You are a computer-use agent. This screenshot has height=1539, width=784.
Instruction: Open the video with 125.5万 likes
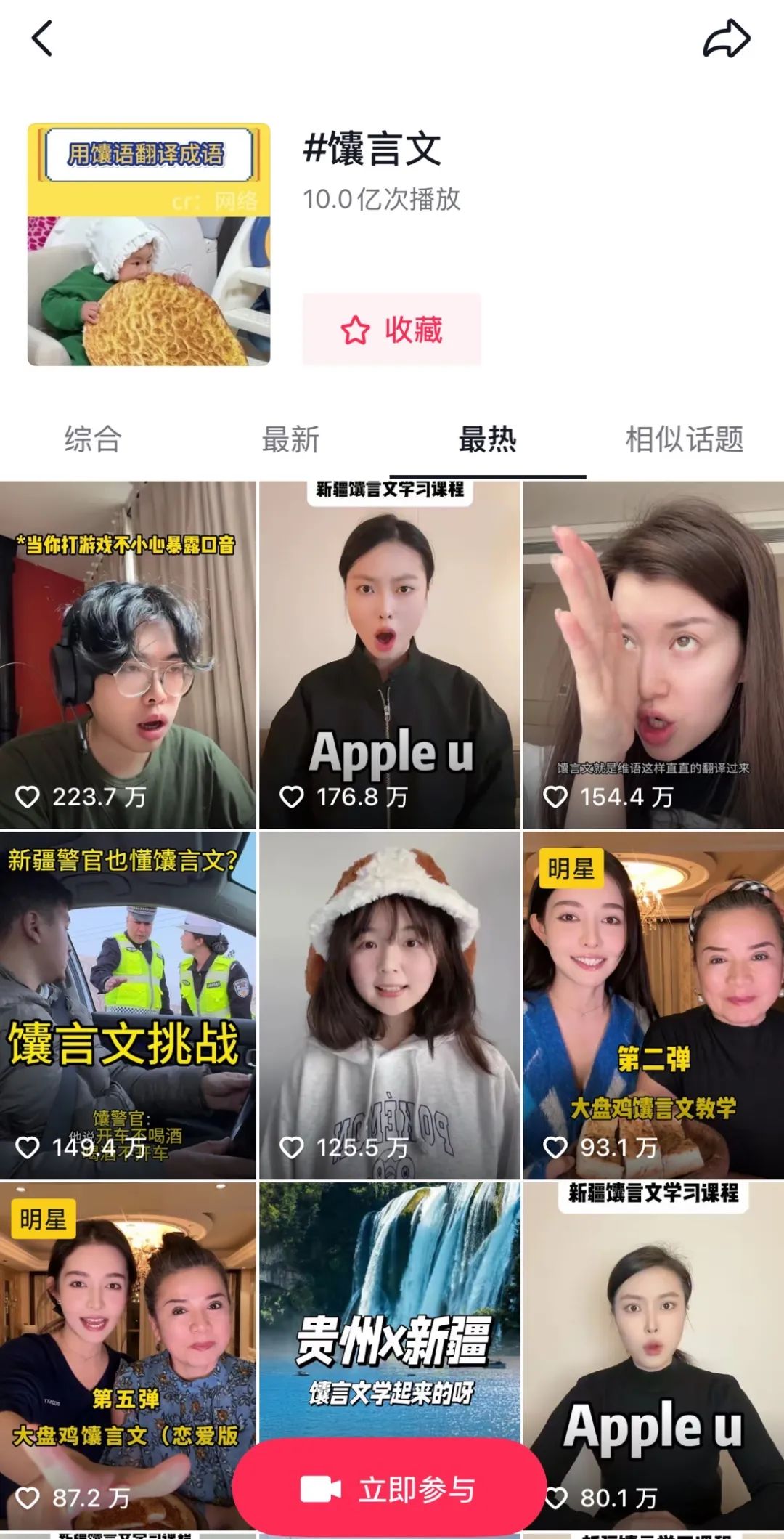390,1005
